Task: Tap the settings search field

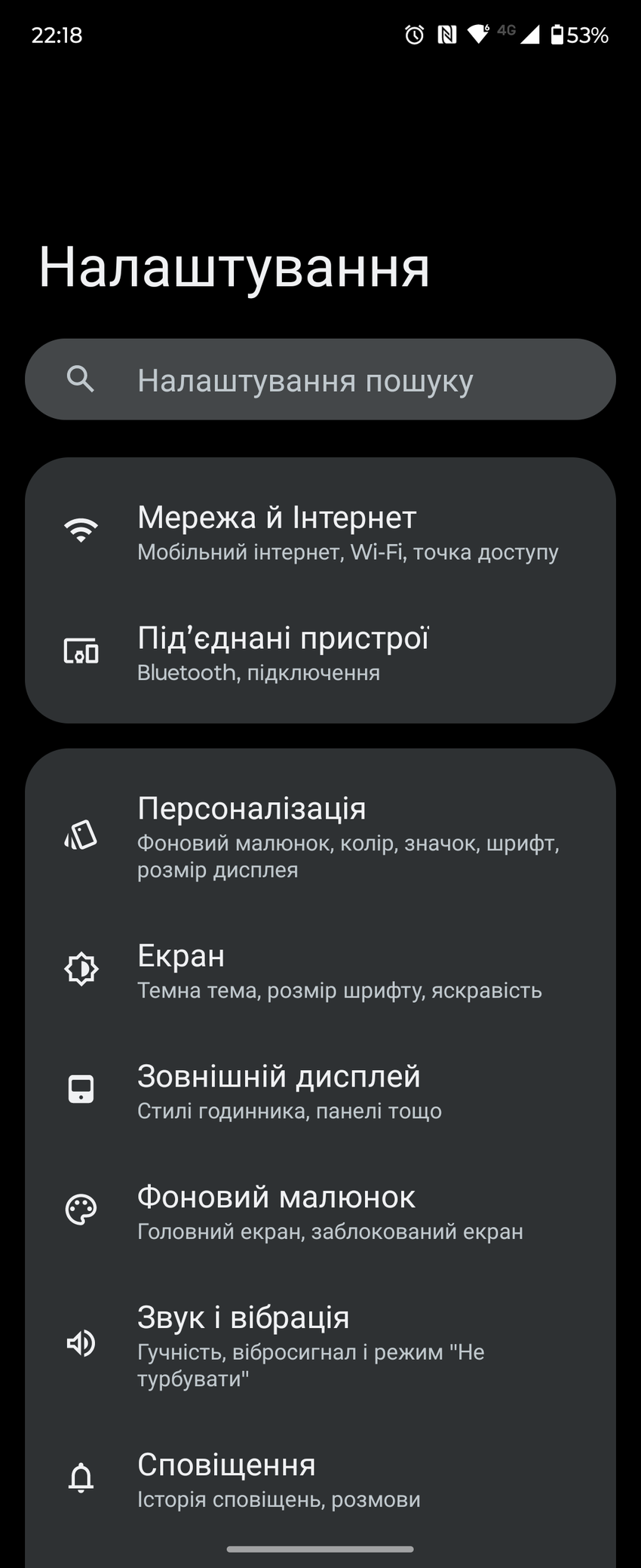Action: point(320,380)
